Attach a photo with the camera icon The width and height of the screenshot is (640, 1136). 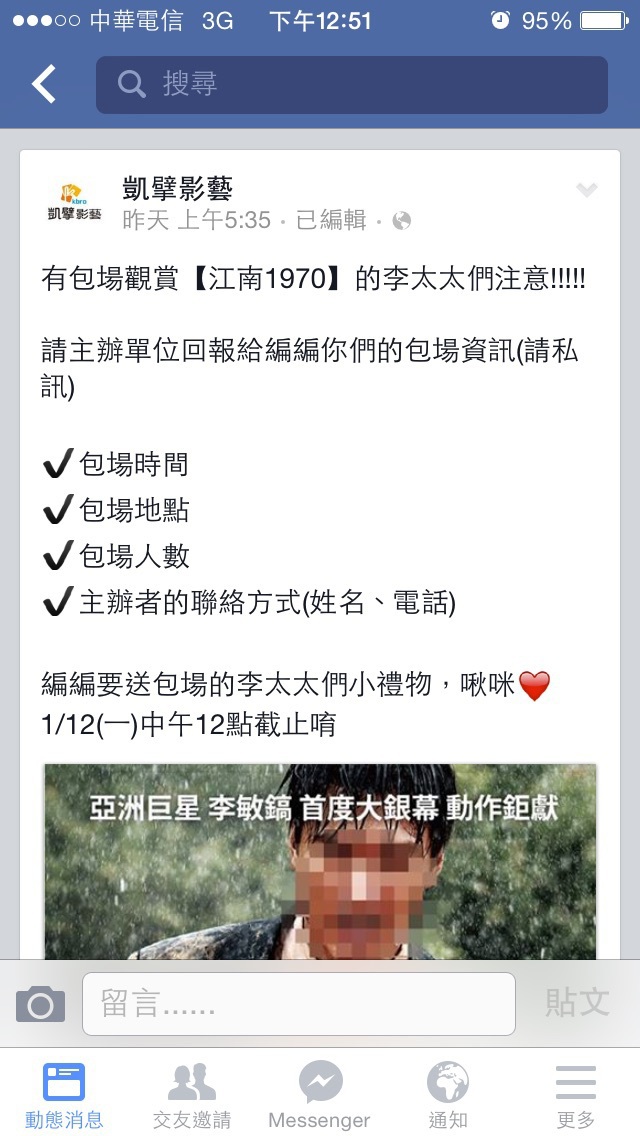[x=41, y=1003]
